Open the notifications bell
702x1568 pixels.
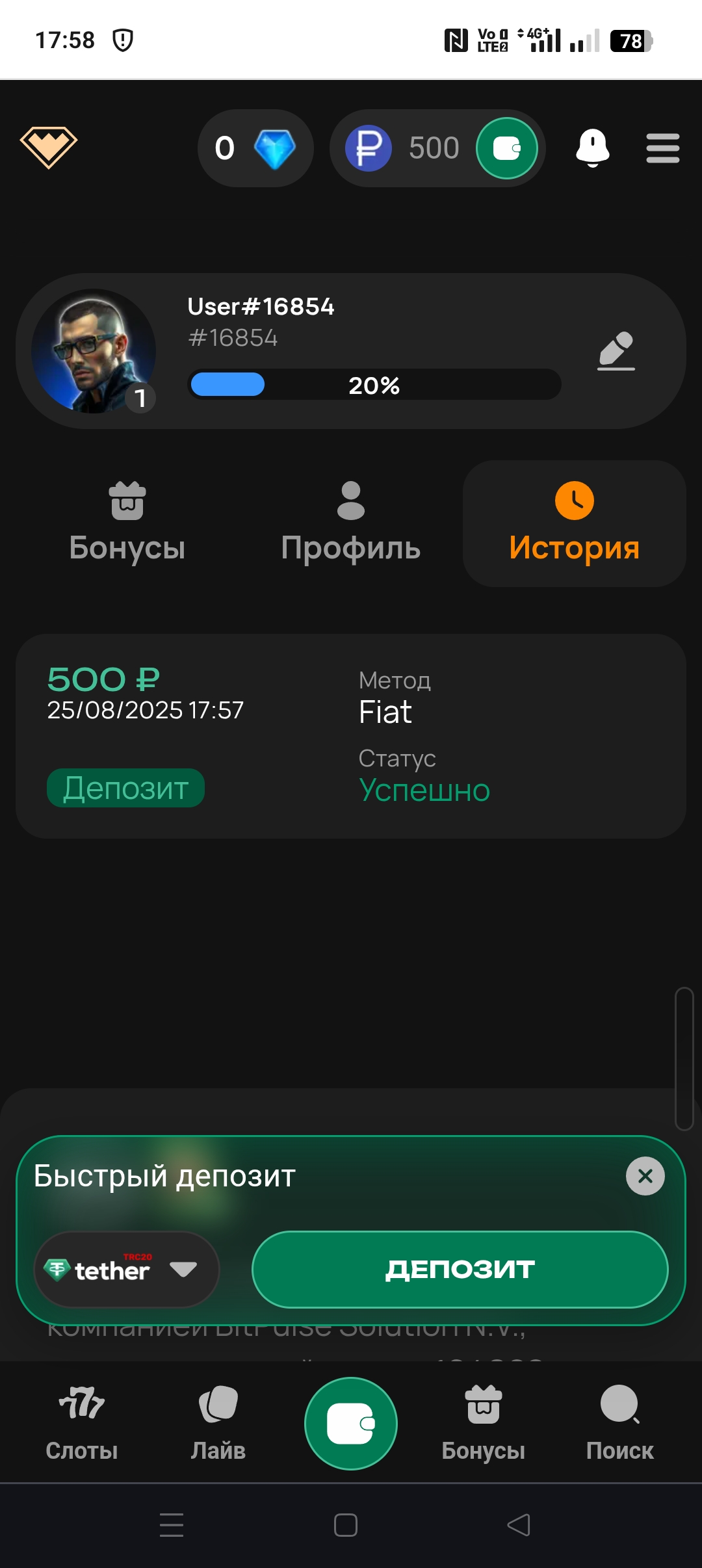click(x=592, y=148)
